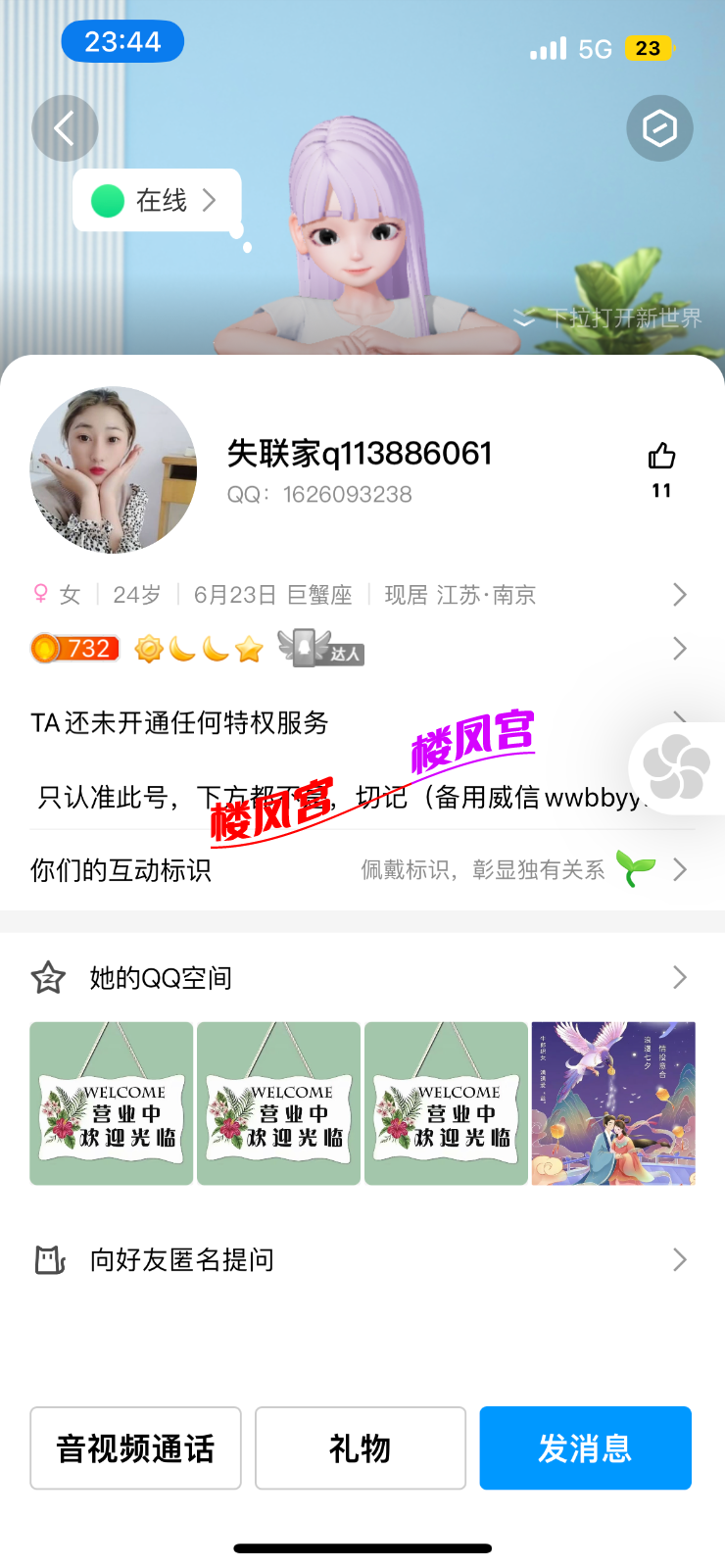Start a 音视频通话 call
Screen dimensions: 725x1568
tap(135, 1448)
